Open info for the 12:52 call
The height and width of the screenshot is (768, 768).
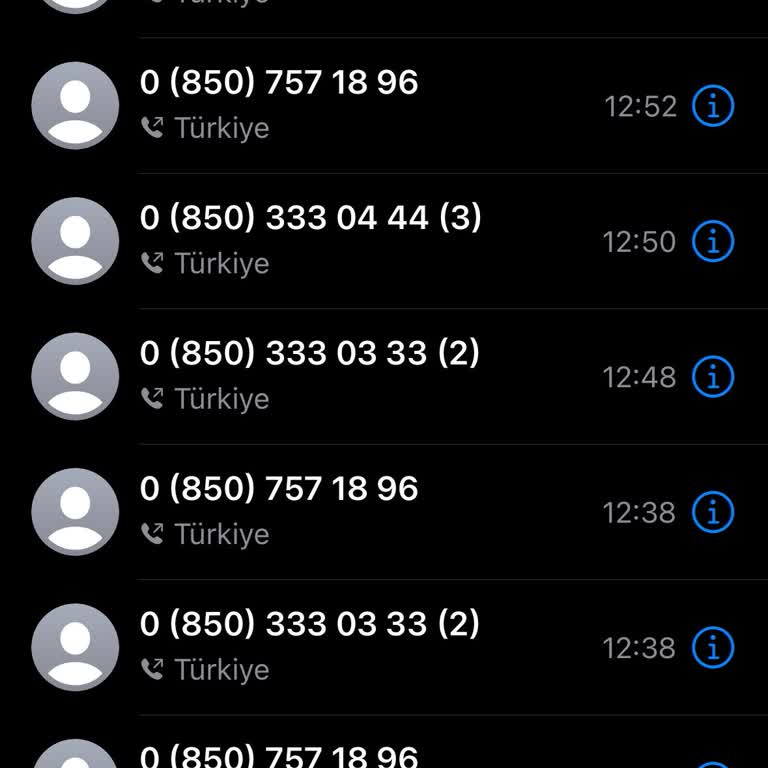[x=713, y=106]
